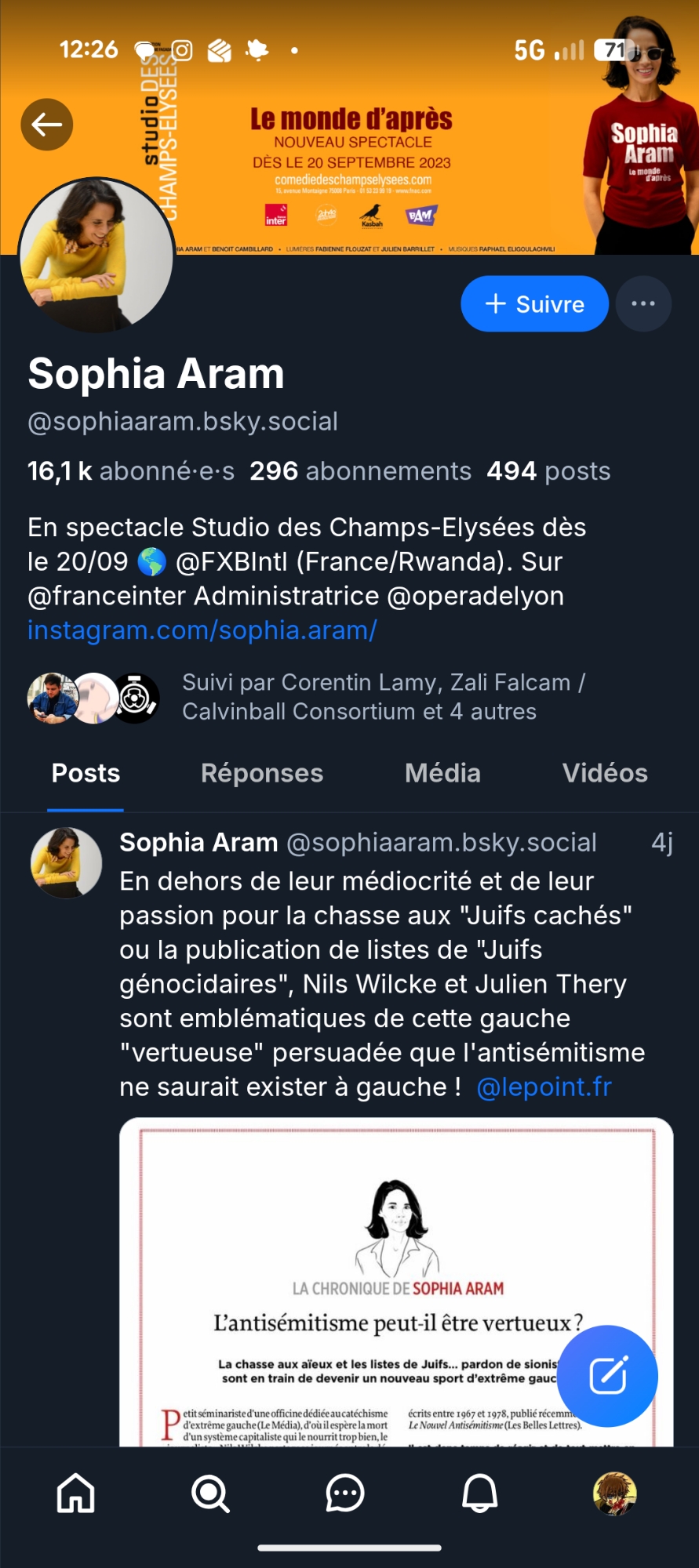699x1568 pixels.
Task: Switch to the Vidéos tab
Action: [605, 774]
